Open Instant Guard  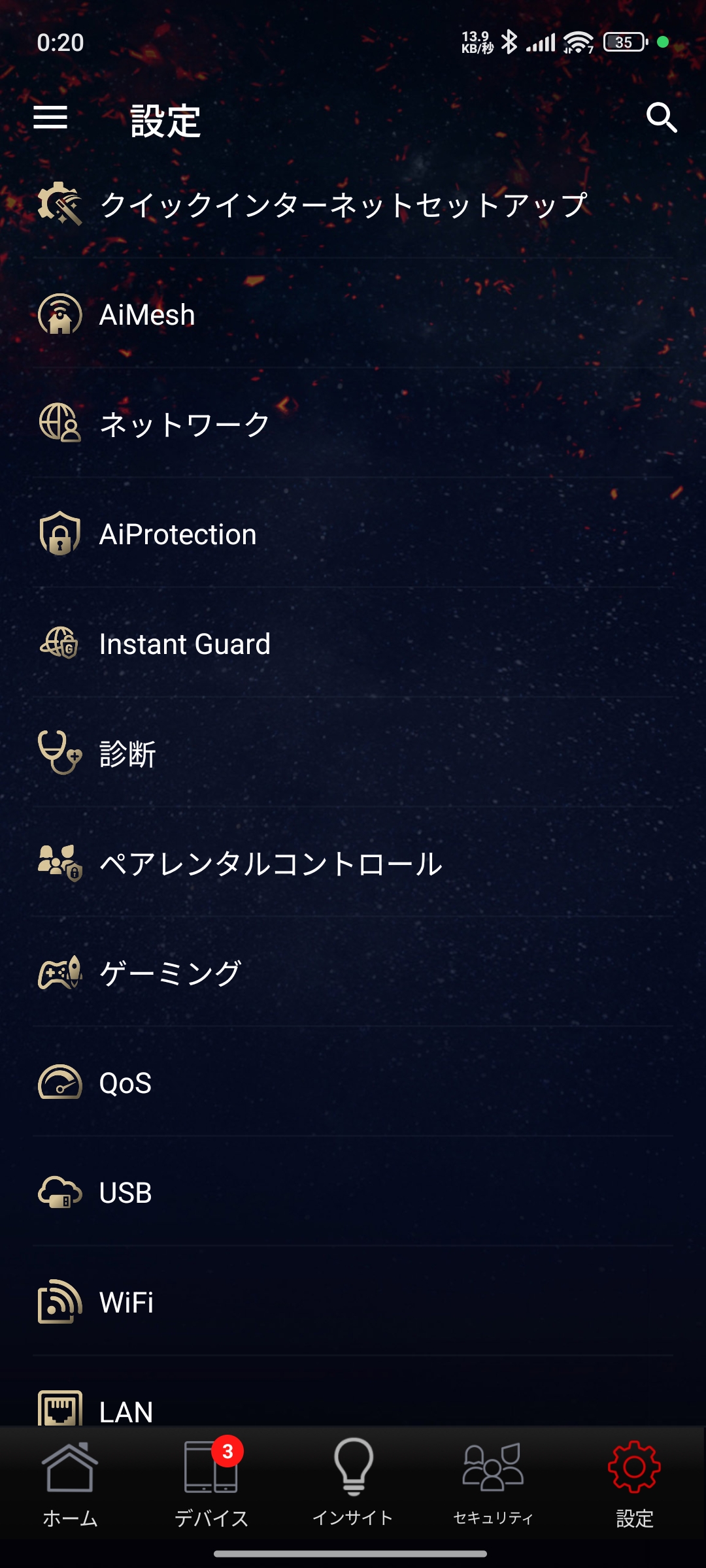(x=184, y=644)
